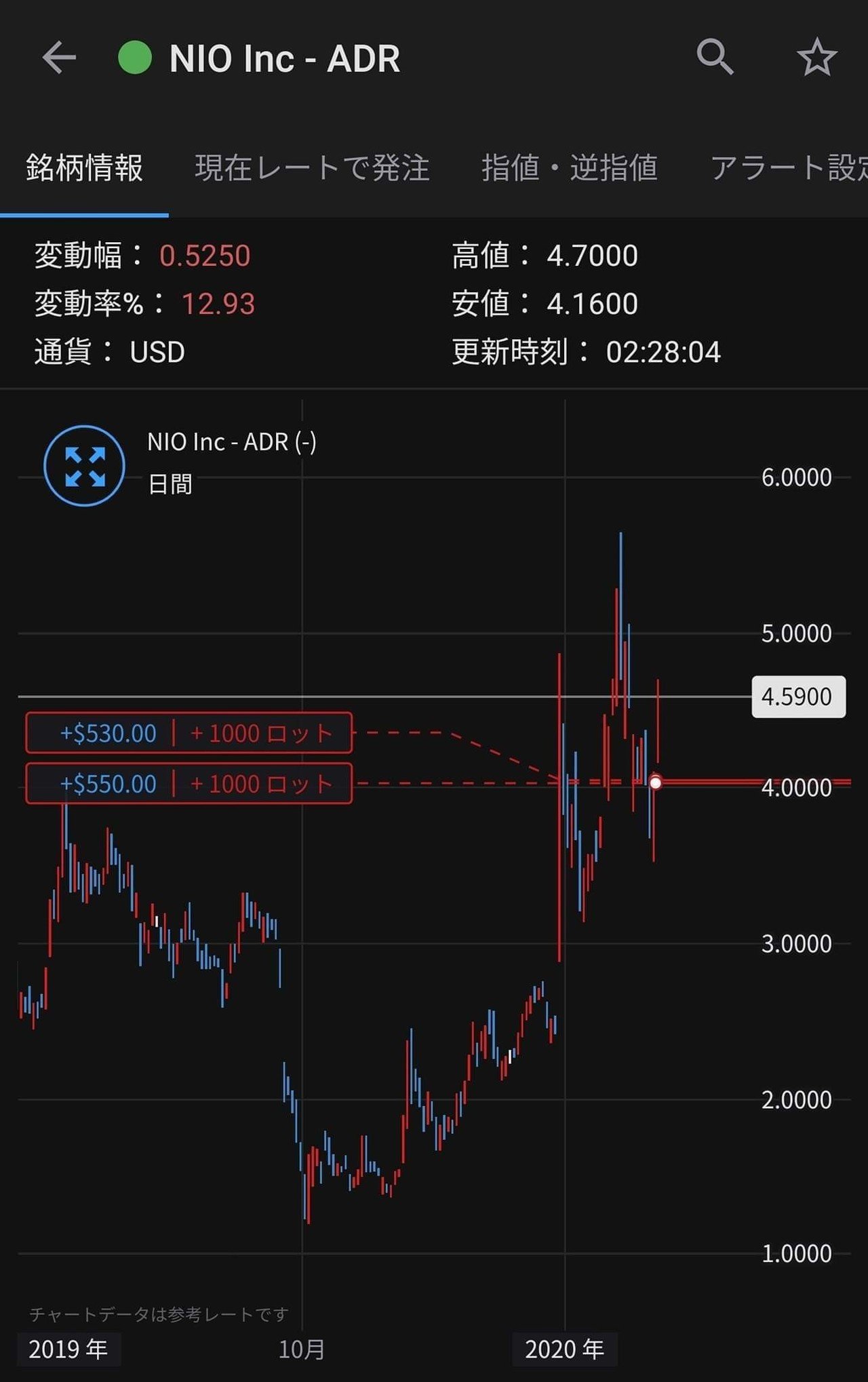Select the 指値・逆指値 tab
Screen dimensions: 868x1382
570,168
